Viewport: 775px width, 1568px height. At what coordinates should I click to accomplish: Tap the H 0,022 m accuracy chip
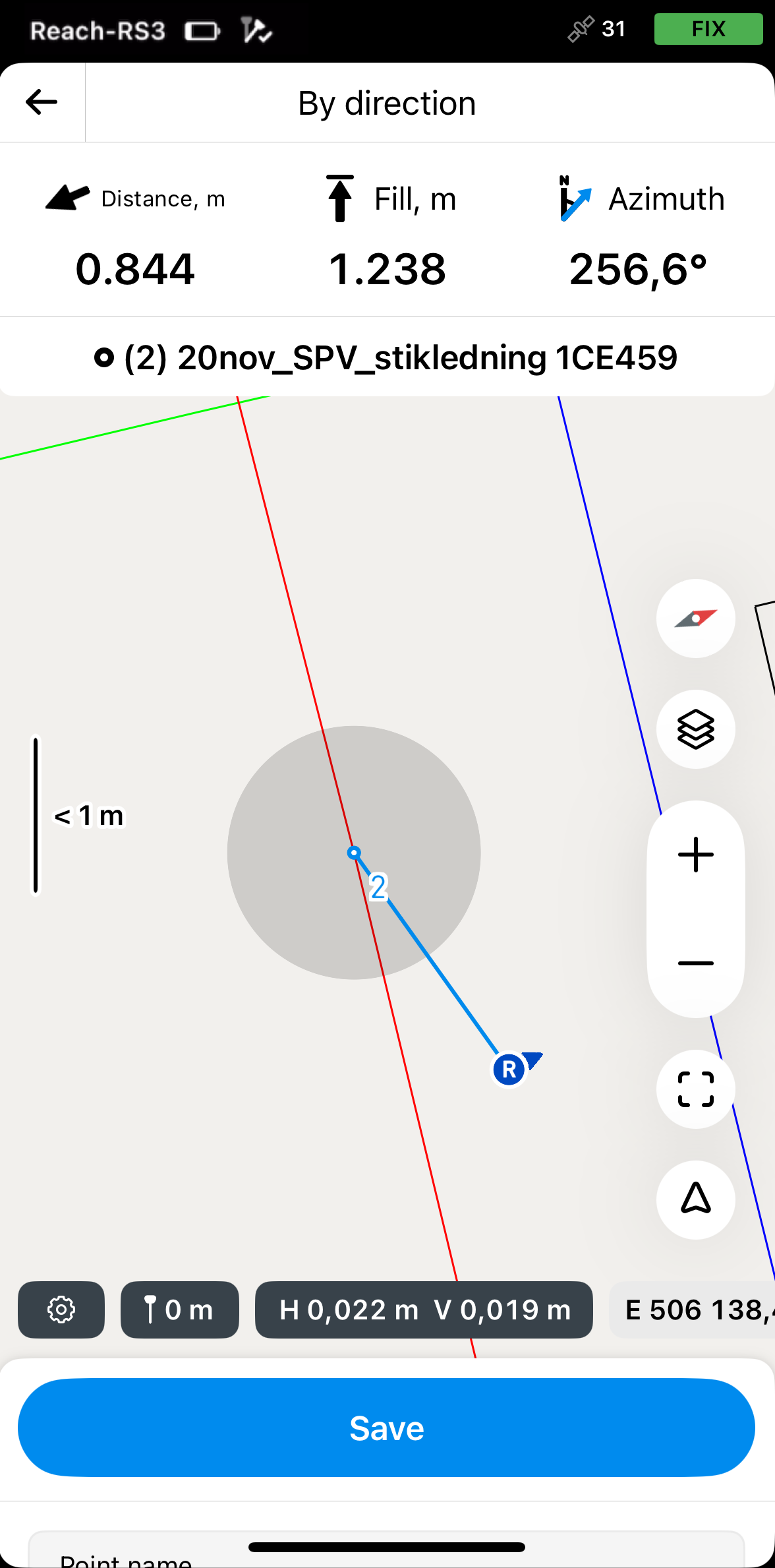pyautogui.click(x=424, y=1310)
